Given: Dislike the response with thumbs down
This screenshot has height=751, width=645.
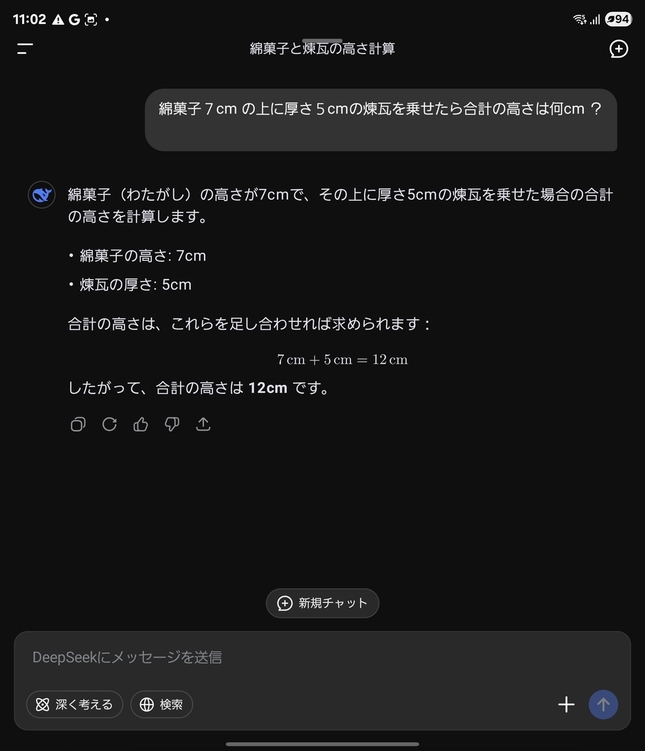Looking at the screenshot, I should click(172, 424).
